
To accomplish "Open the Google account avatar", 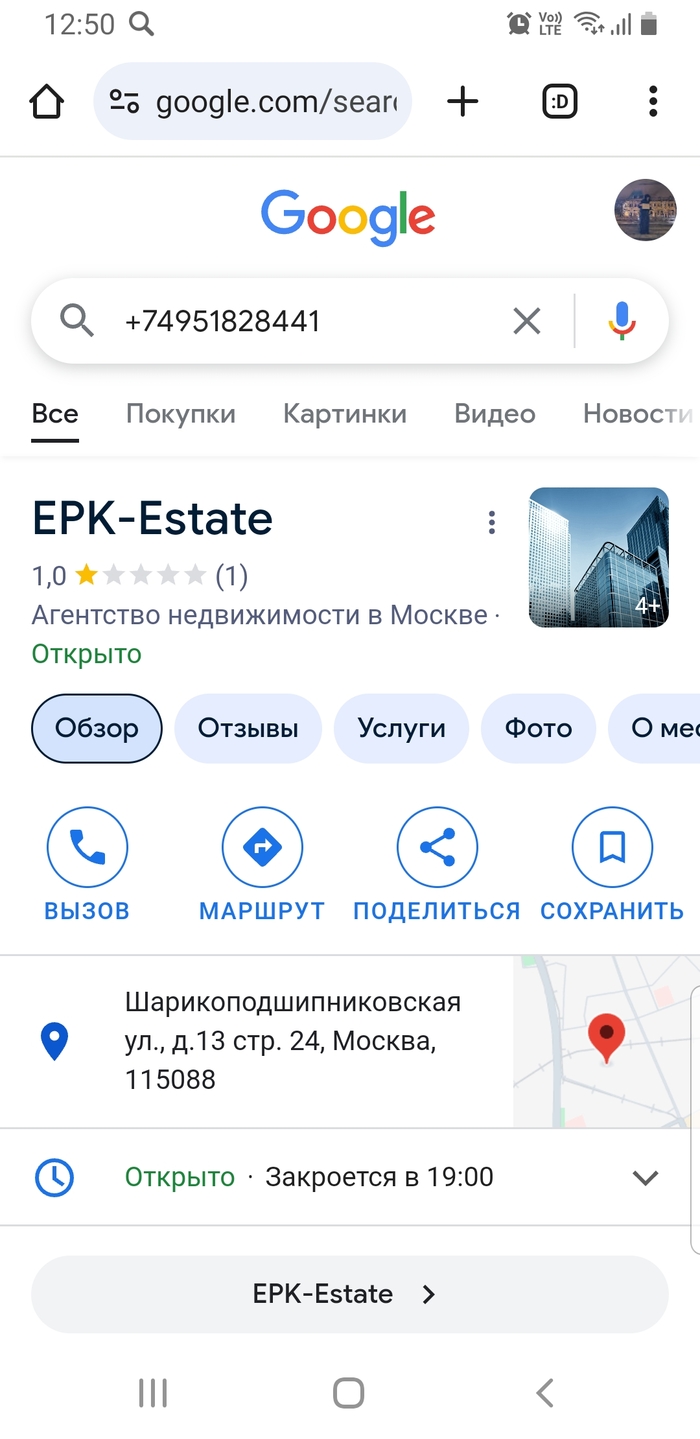I will 645,210.
